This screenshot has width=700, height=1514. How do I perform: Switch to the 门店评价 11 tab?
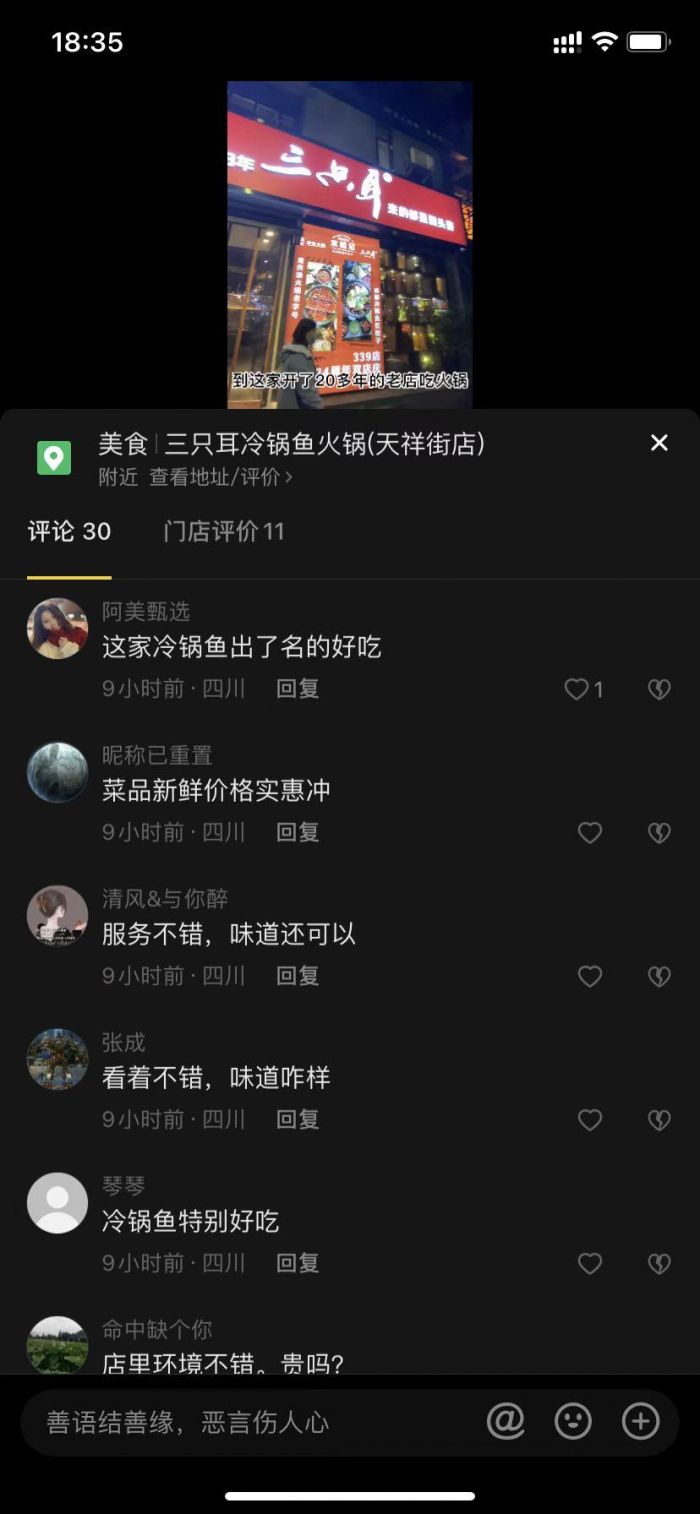224,531
